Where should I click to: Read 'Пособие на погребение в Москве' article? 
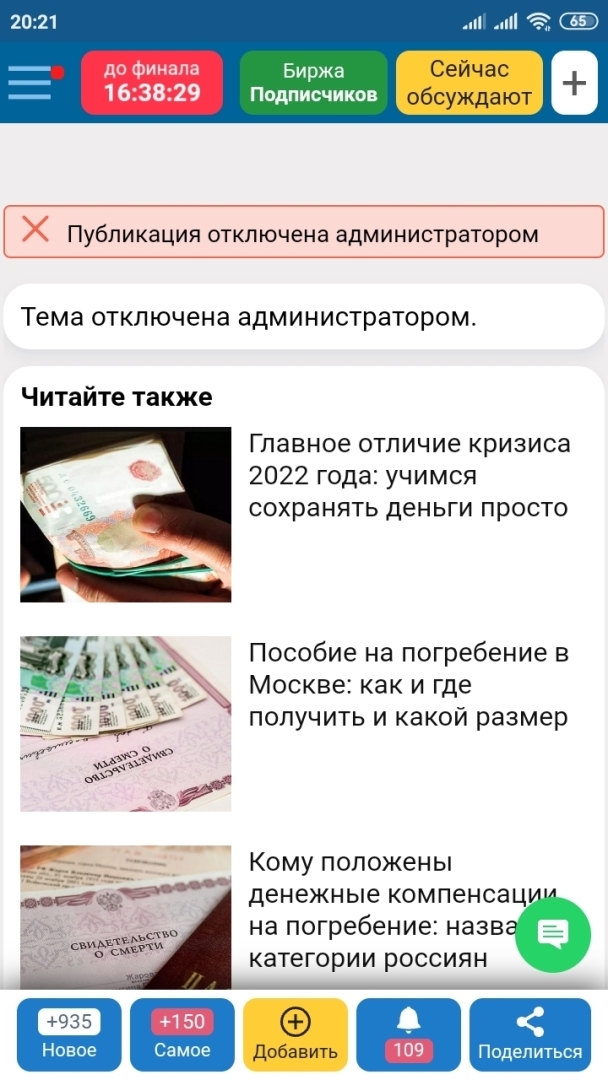point(409,685)
